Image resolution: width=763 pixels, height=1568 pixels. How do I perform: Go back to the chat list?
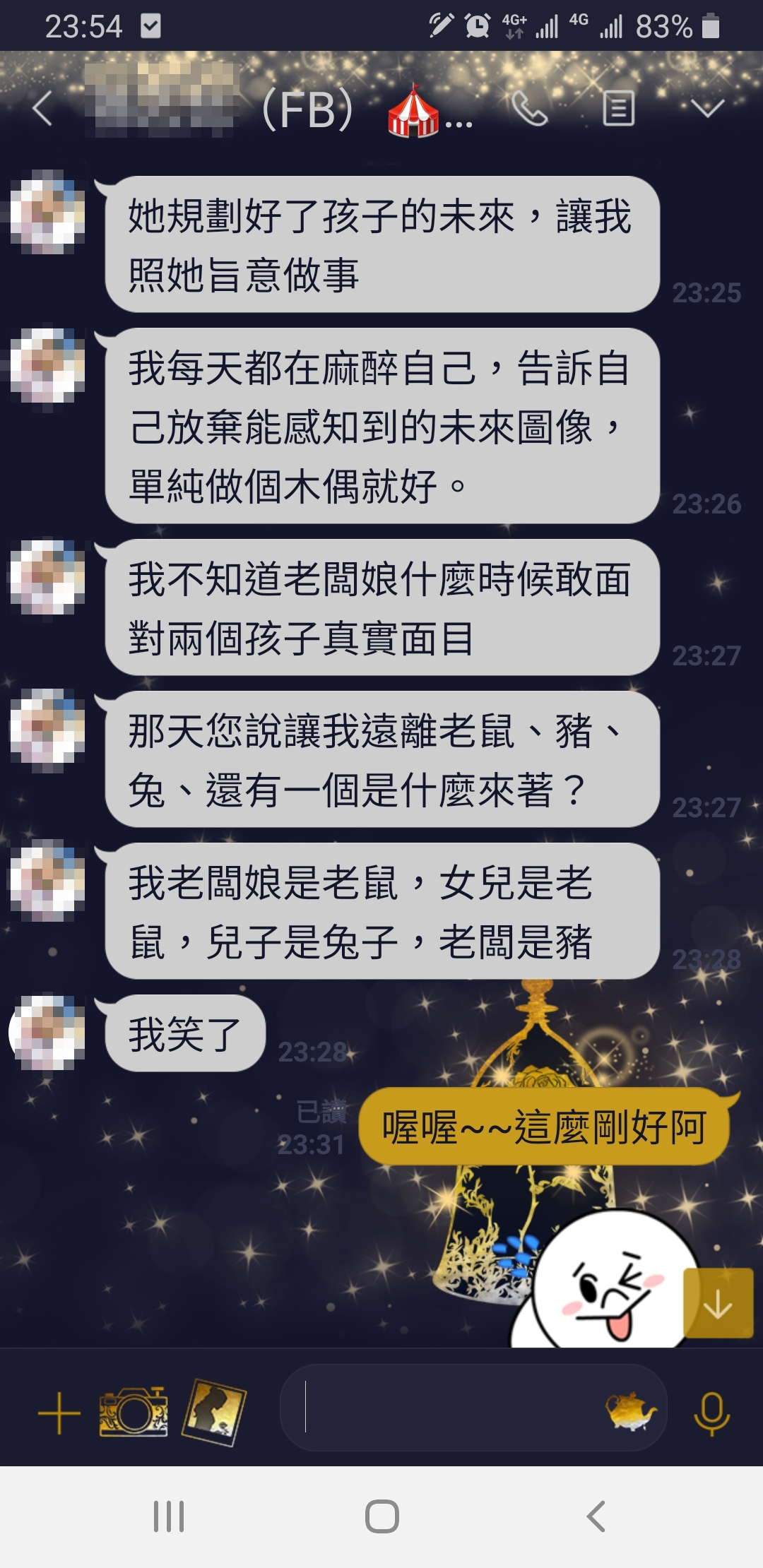42,109
